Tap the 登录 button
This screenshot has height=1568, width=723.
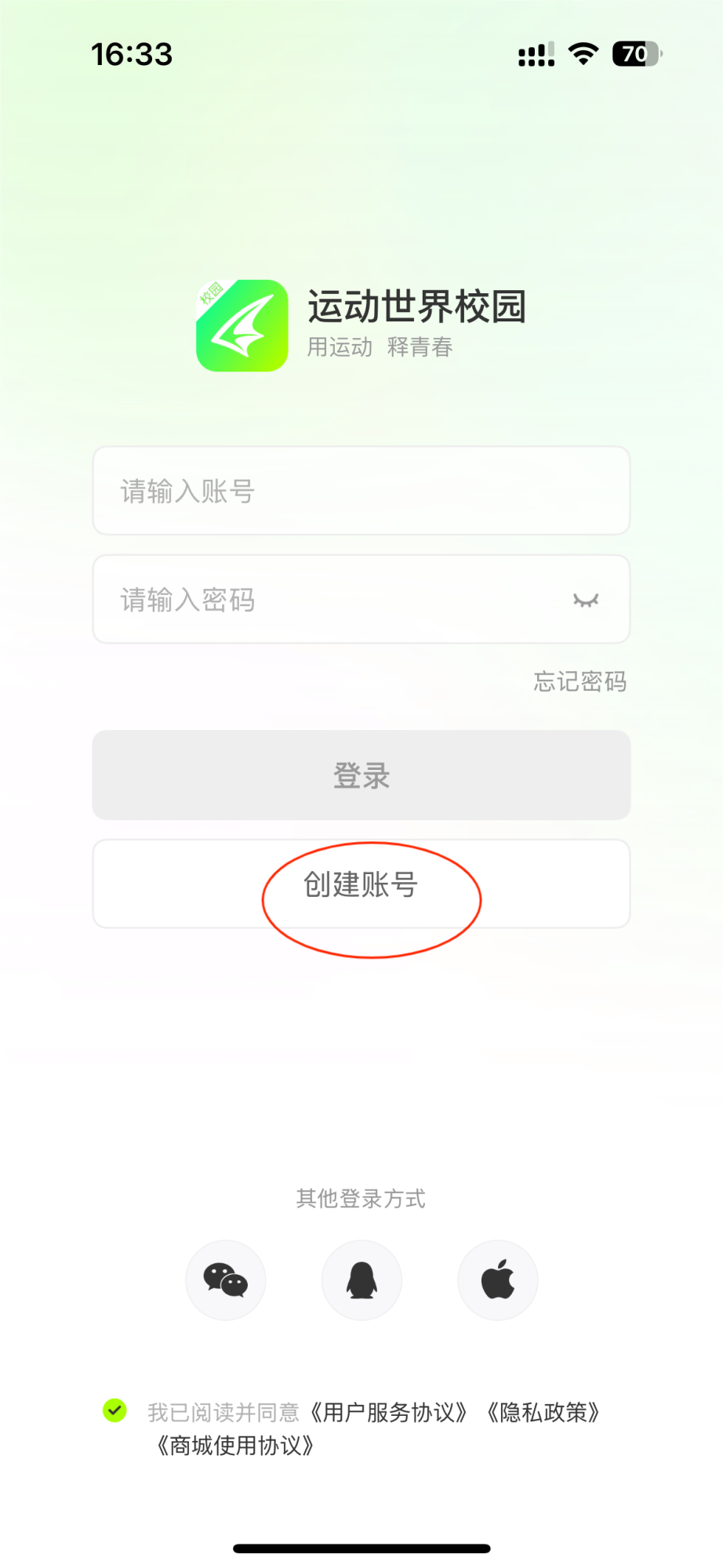[x=361, y=775]
